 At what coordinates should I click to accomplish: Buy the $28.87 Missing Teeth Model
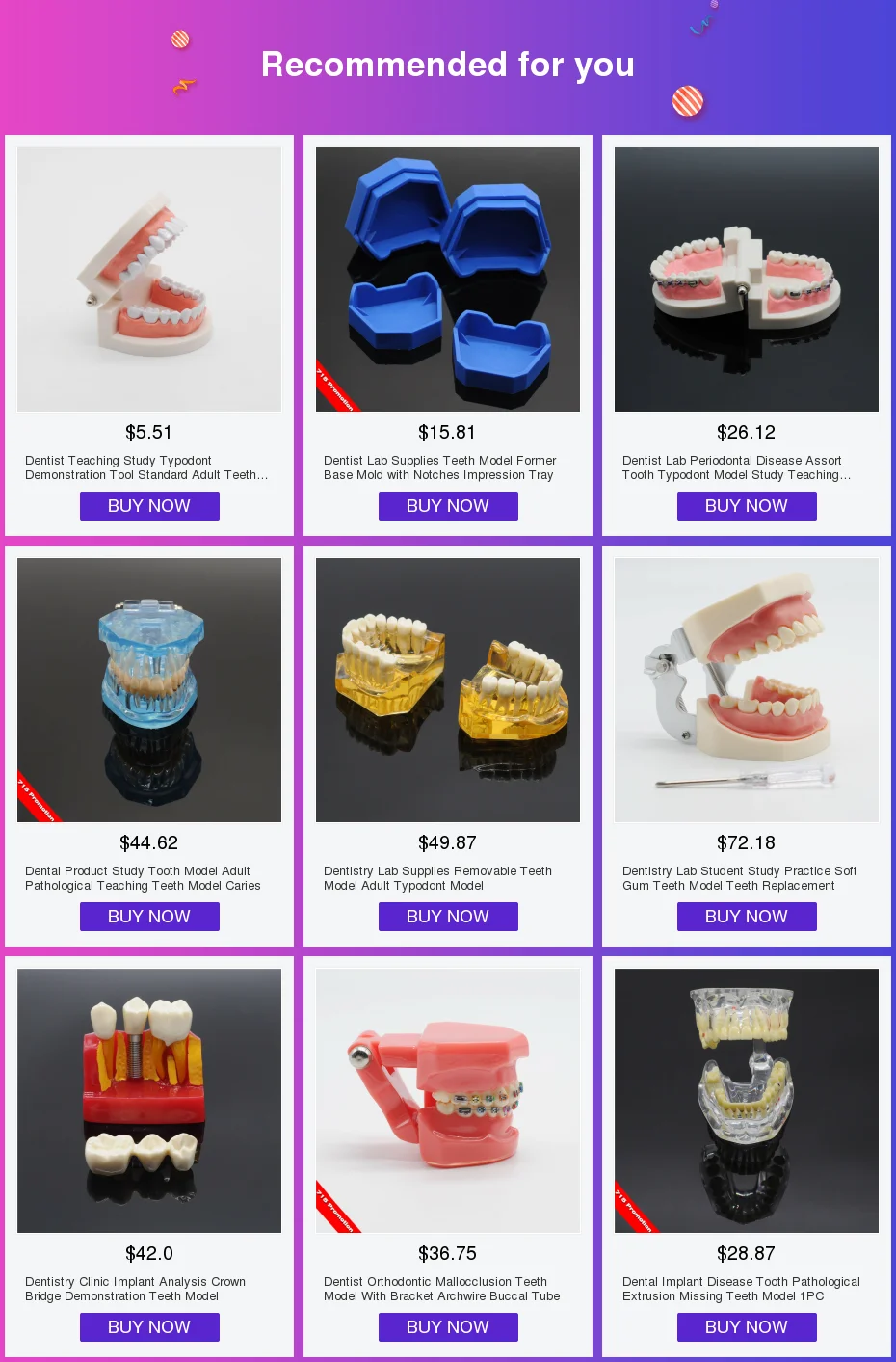coord(747,1327)
